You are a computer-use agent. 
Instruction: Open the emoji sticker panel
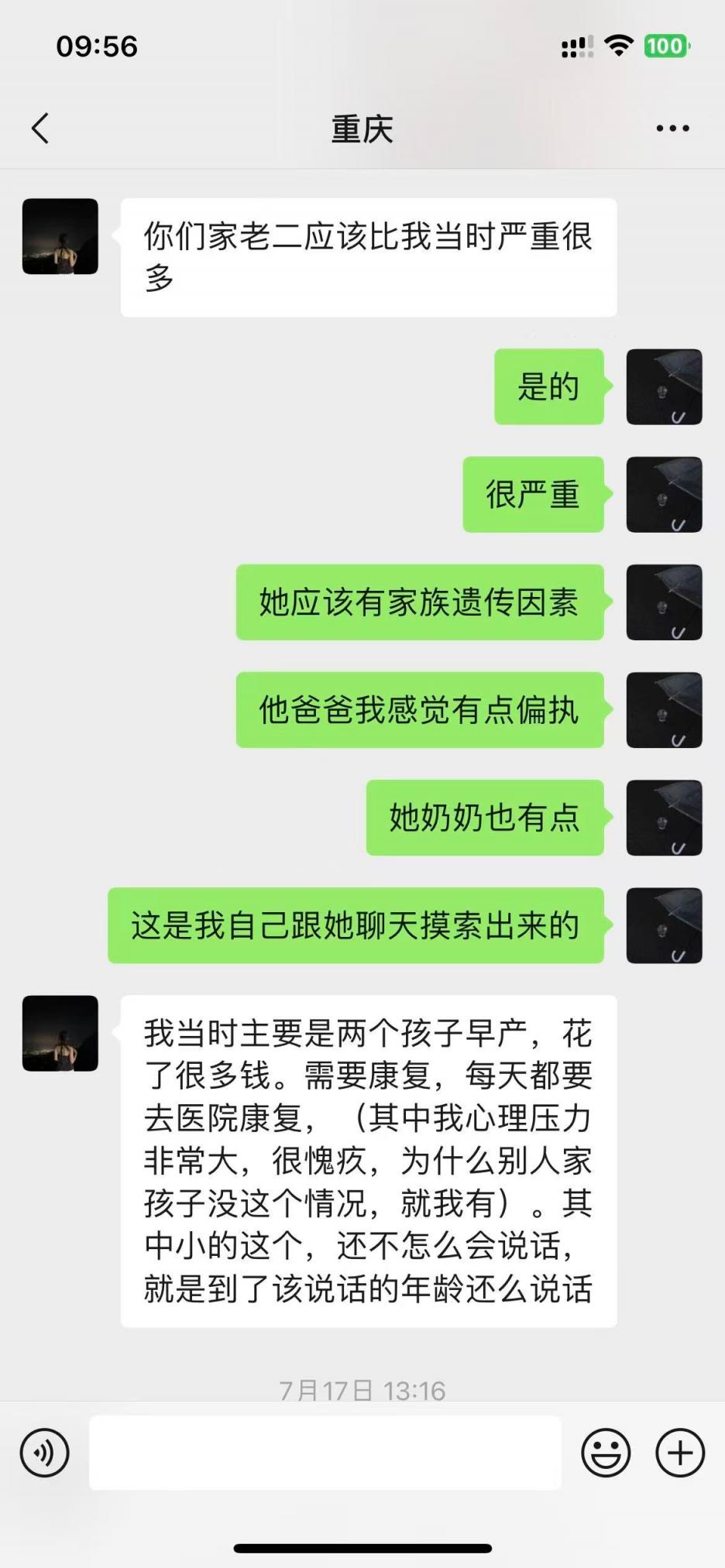tap(606, 1453)
